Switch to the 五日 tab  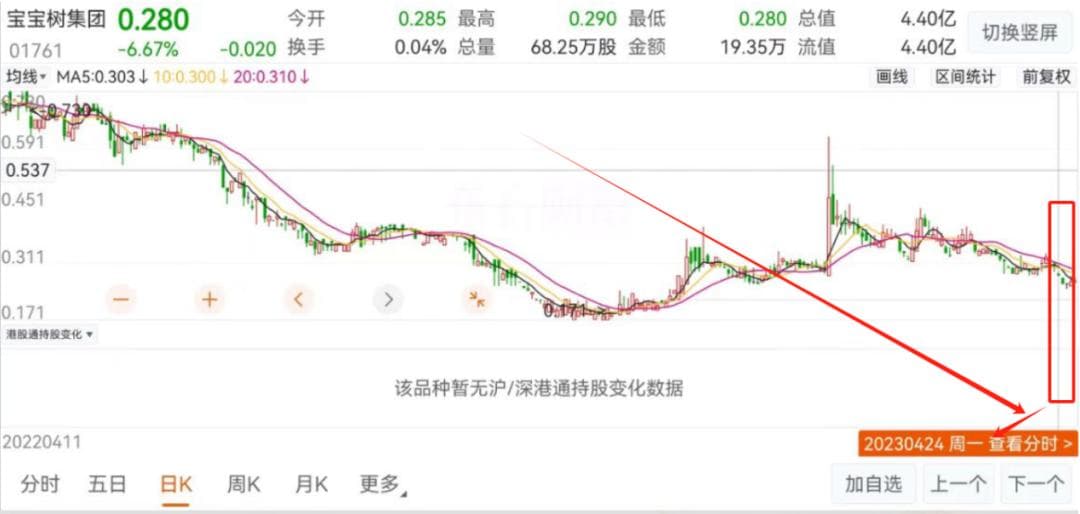(107, 485)
